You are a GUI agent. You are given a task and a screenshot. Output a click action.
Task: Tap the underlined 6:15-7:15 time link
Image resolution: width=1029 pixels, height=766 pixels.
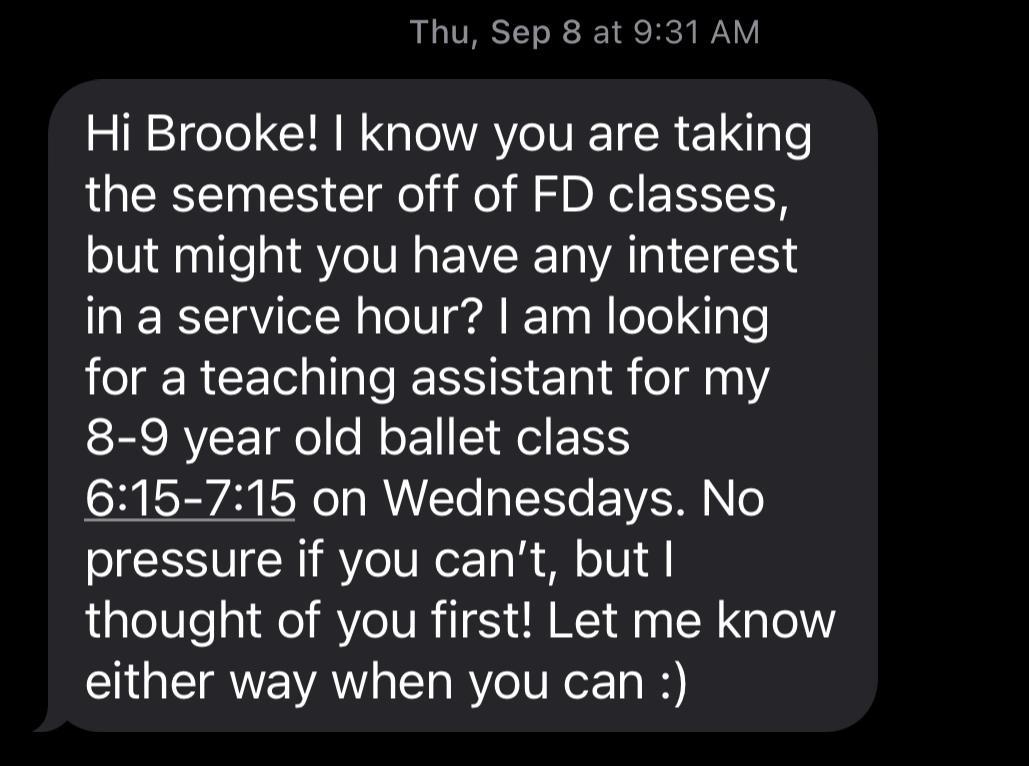tap(190, 499)
